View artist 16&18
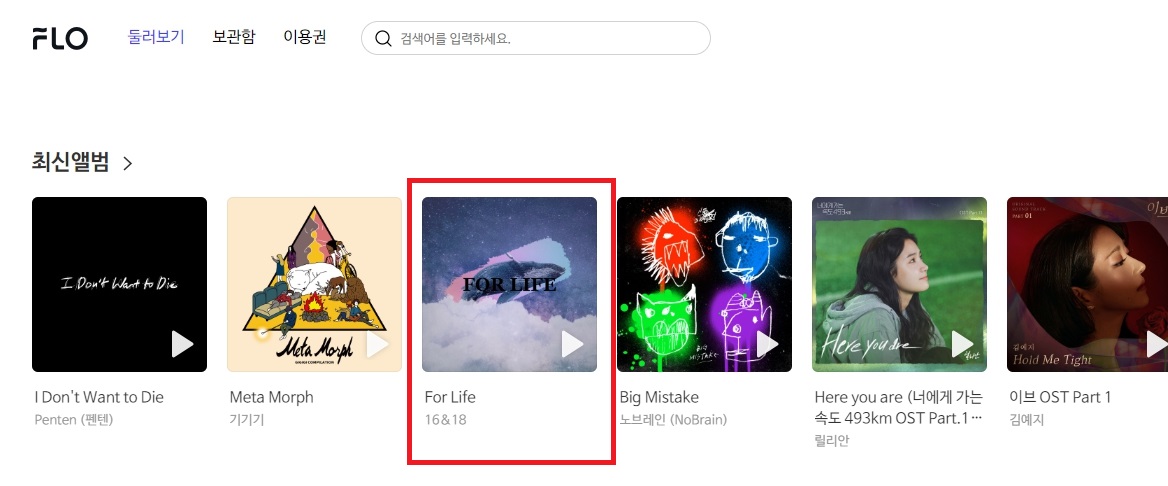This screenshot has height=486, width=1168. (445, 419)
